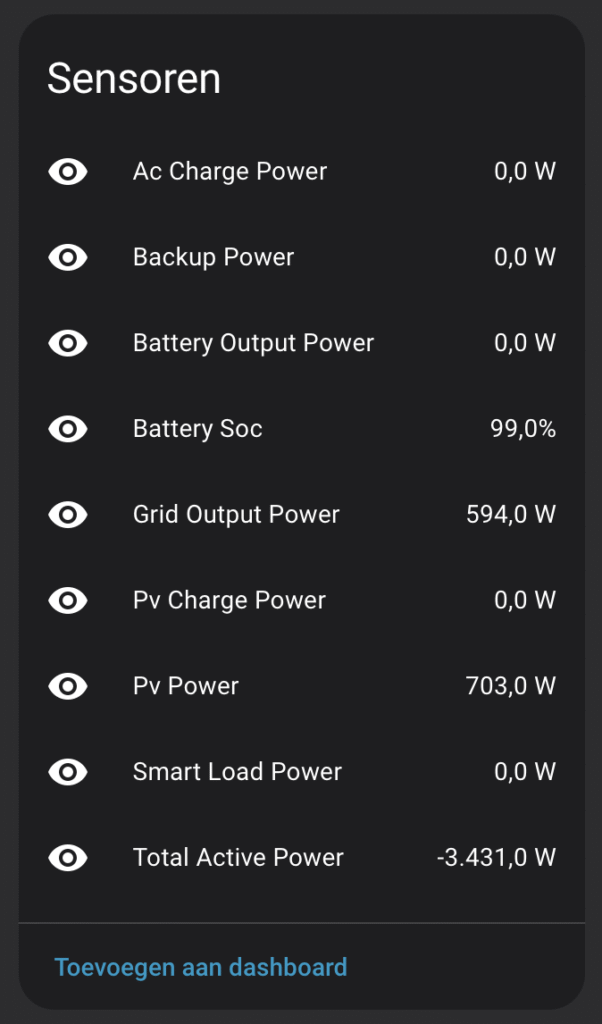The width and height of the screenshot is (602, 1024).
Task: Show Grid Output Power history
Action: pos(236,515)
